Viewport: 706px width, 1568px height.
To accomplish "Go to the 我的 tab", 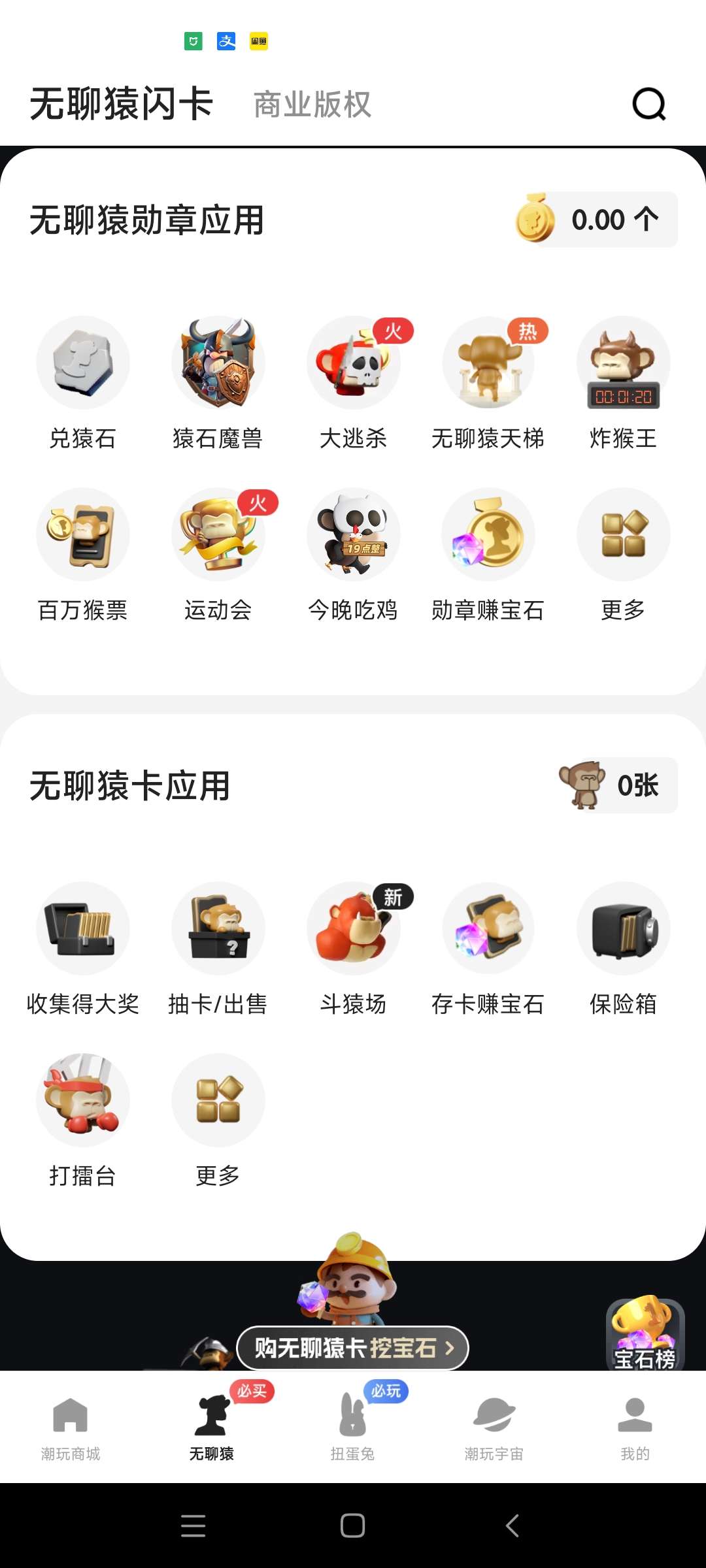I will (635, 1428).
